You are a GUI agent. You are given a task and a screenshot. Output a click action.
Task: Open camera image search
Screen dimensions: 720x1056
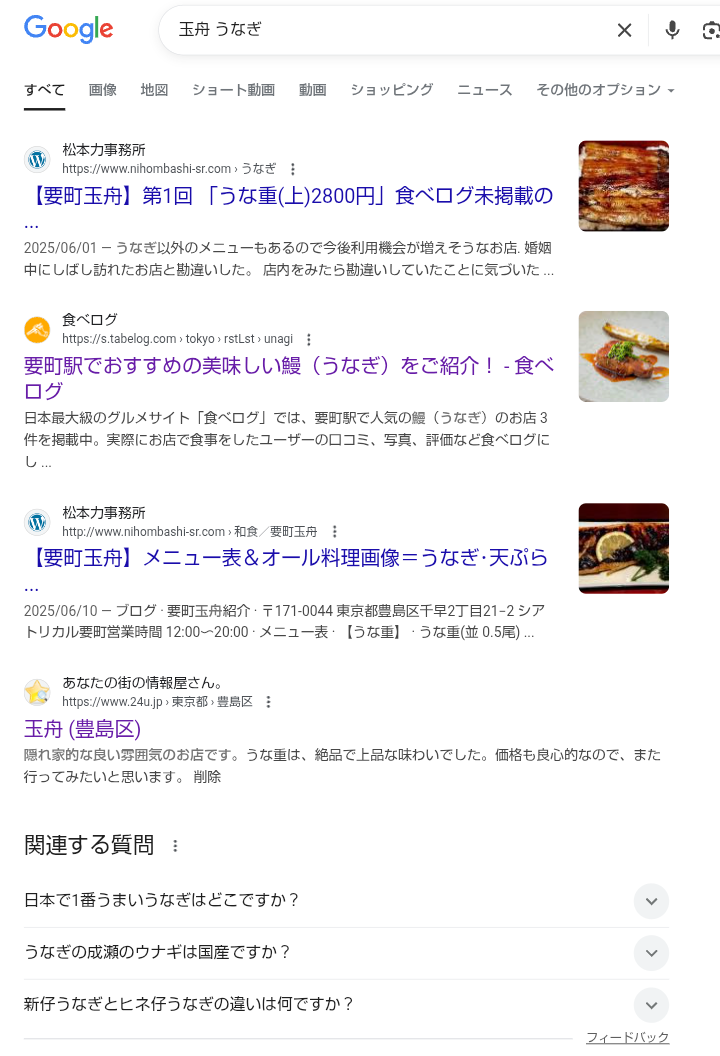[x=710, y=30]
